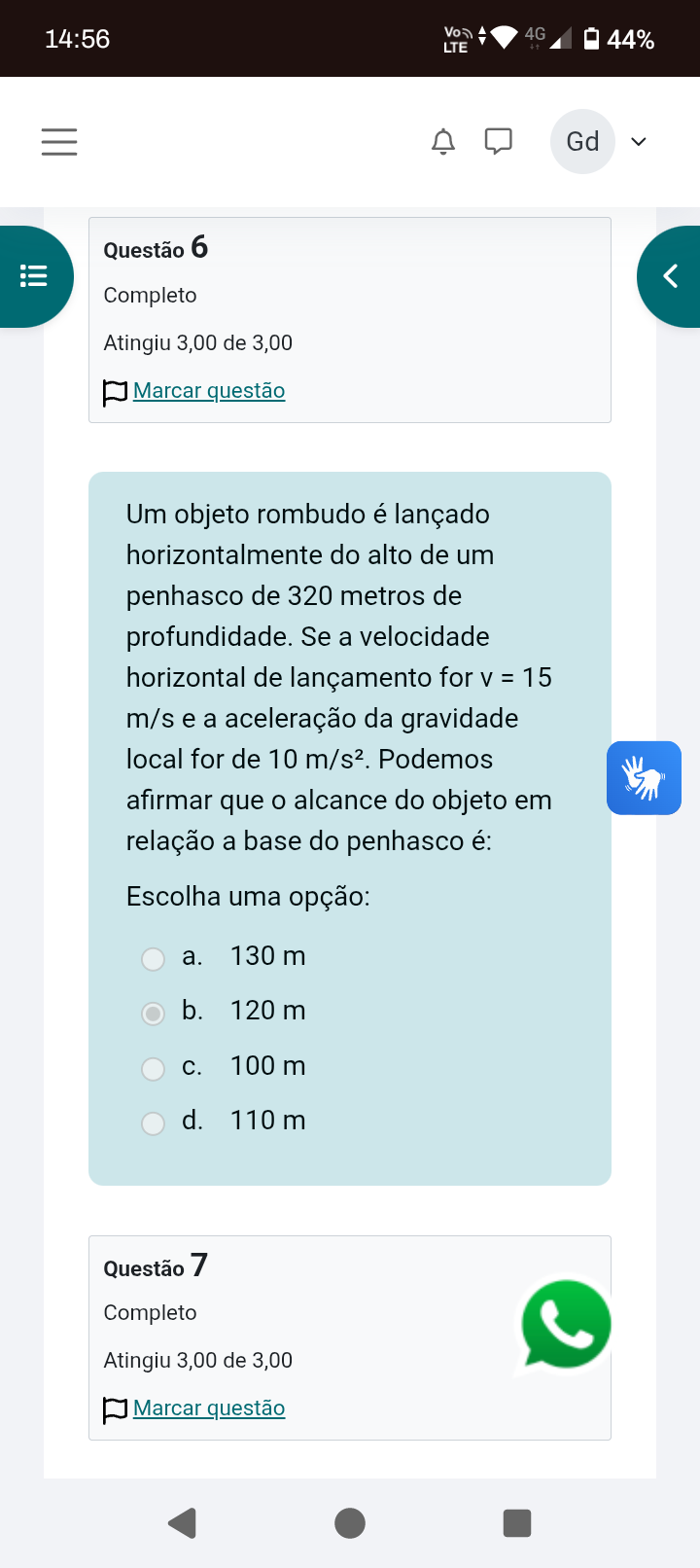Tap the system home button
This screenshot has height=1568, width=700.
(x=350, y=1523)
